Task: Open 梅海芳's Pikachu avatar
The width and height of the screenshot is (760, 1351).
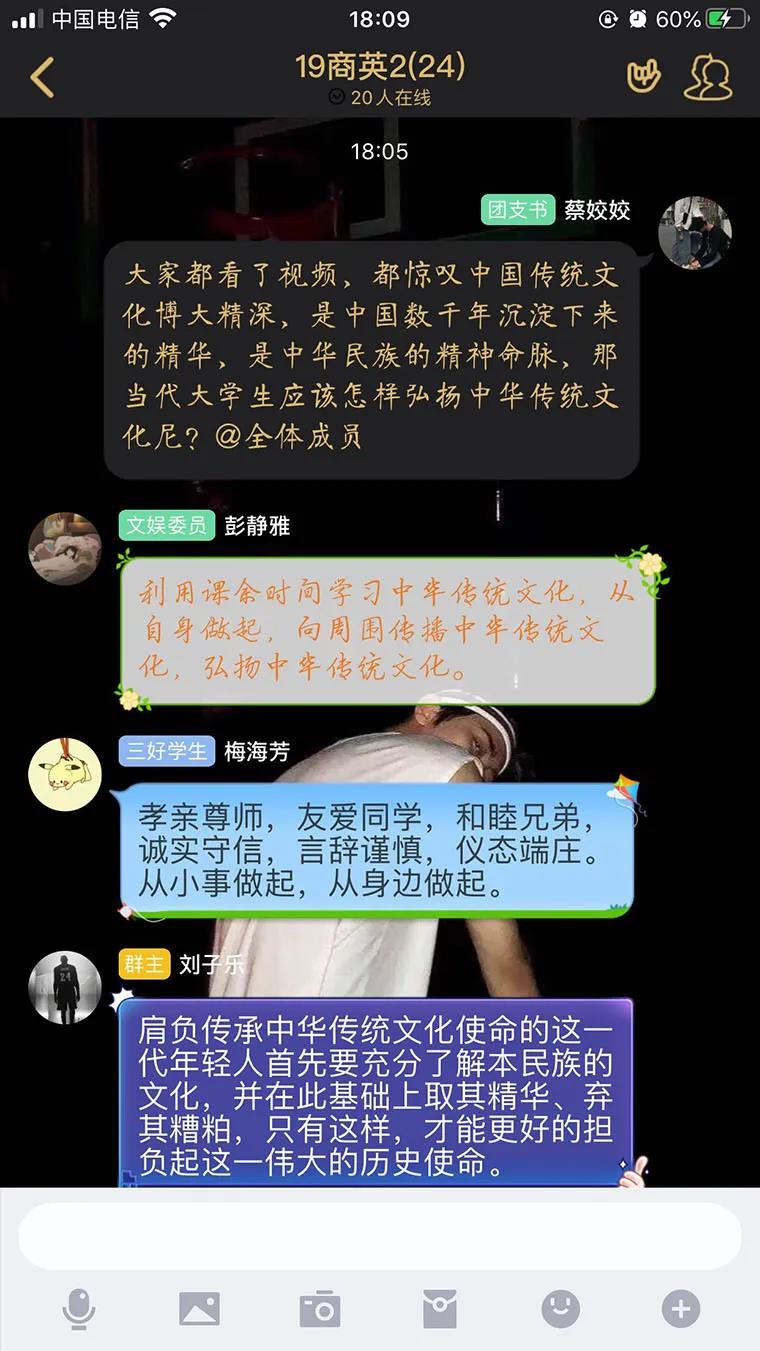Action: [65, 773]
